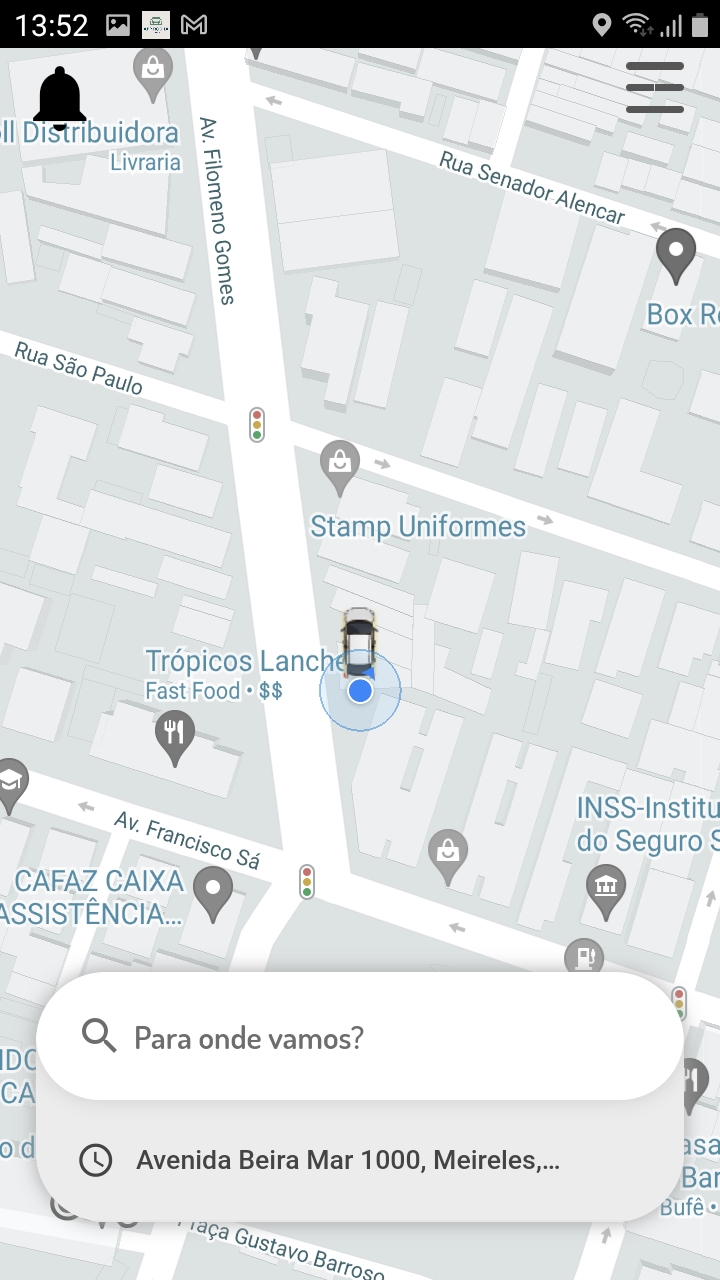Select recent destination Avenida Beira Mar 1000
720x1280 pixels.
pyautogui.click(x=347, y=1160)
